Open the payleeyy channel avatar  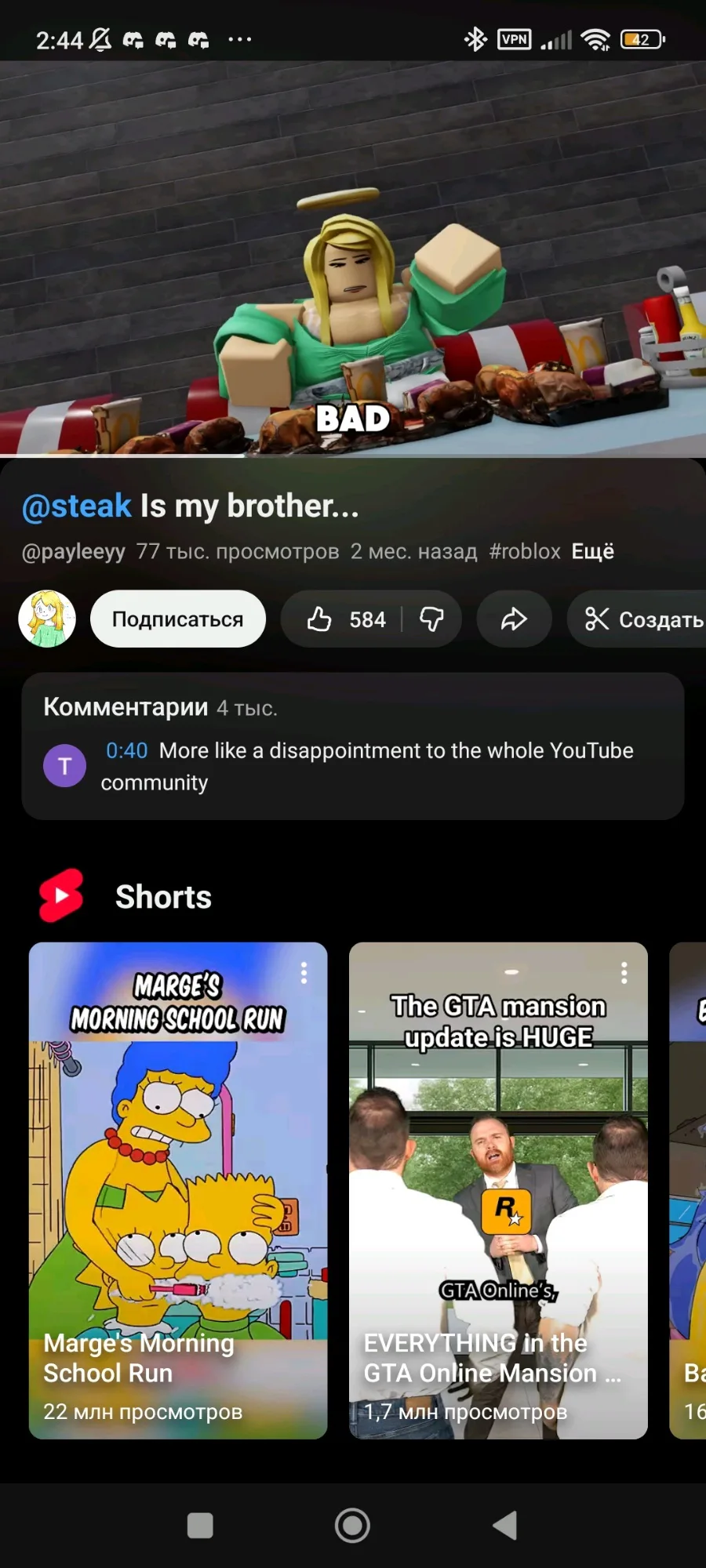(x=47, y=619)
